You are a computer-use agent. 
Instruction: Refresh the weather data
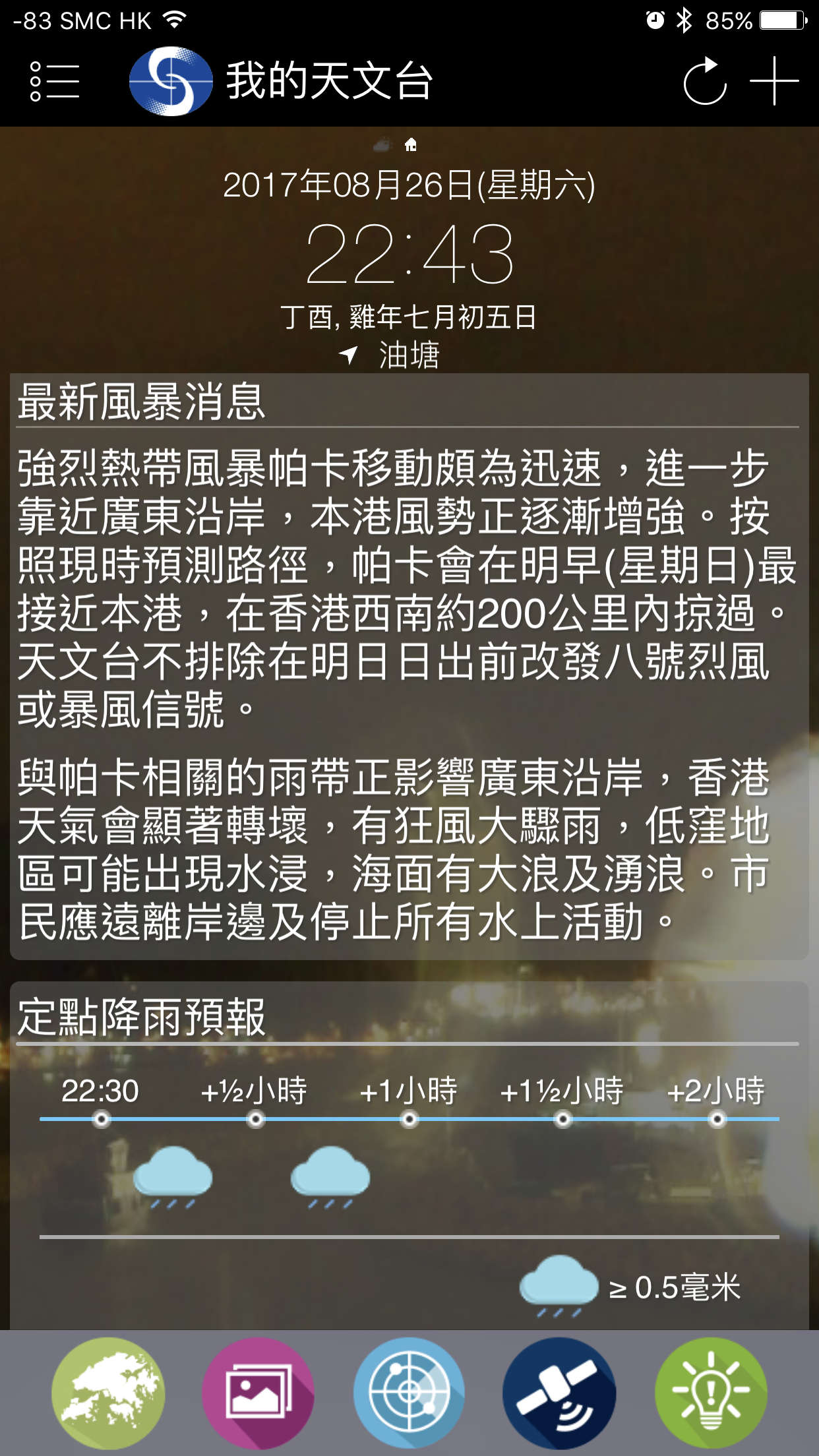pos(705,82)
